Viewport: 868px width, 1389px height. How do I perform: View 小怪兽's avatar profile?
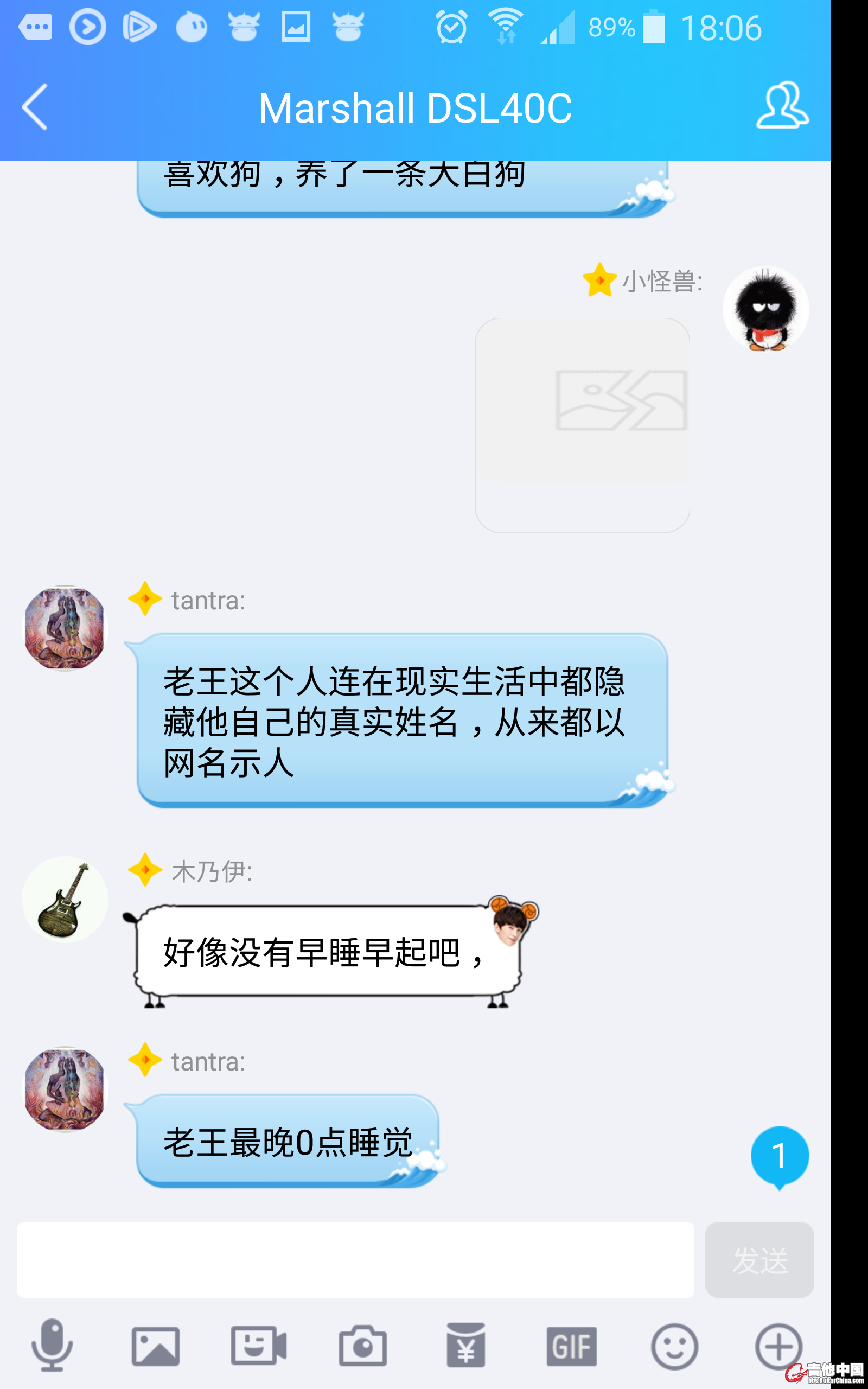point(765,309)
